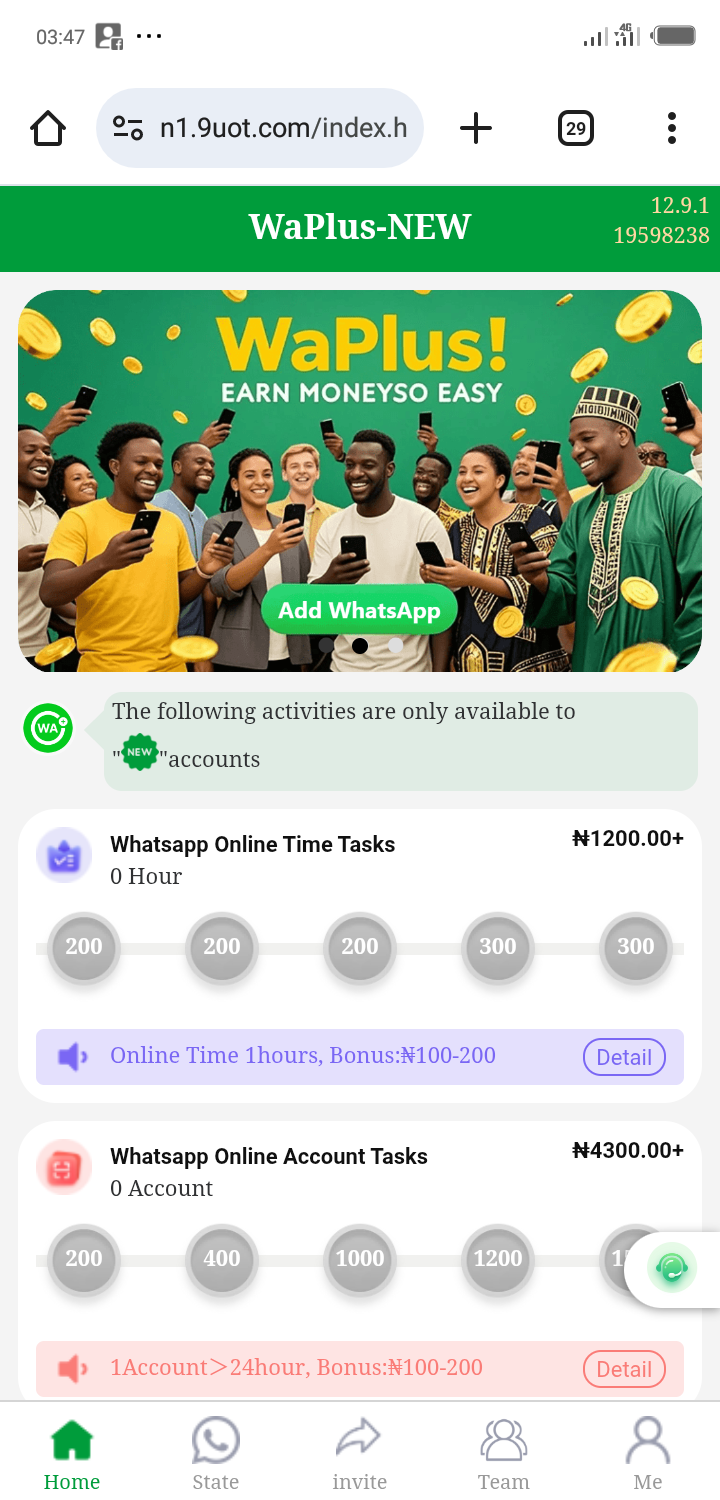The height and width of the screenshot is (1500, 720).
Task: Tap the Add WhatsApp button
Action: coord(359,610)
